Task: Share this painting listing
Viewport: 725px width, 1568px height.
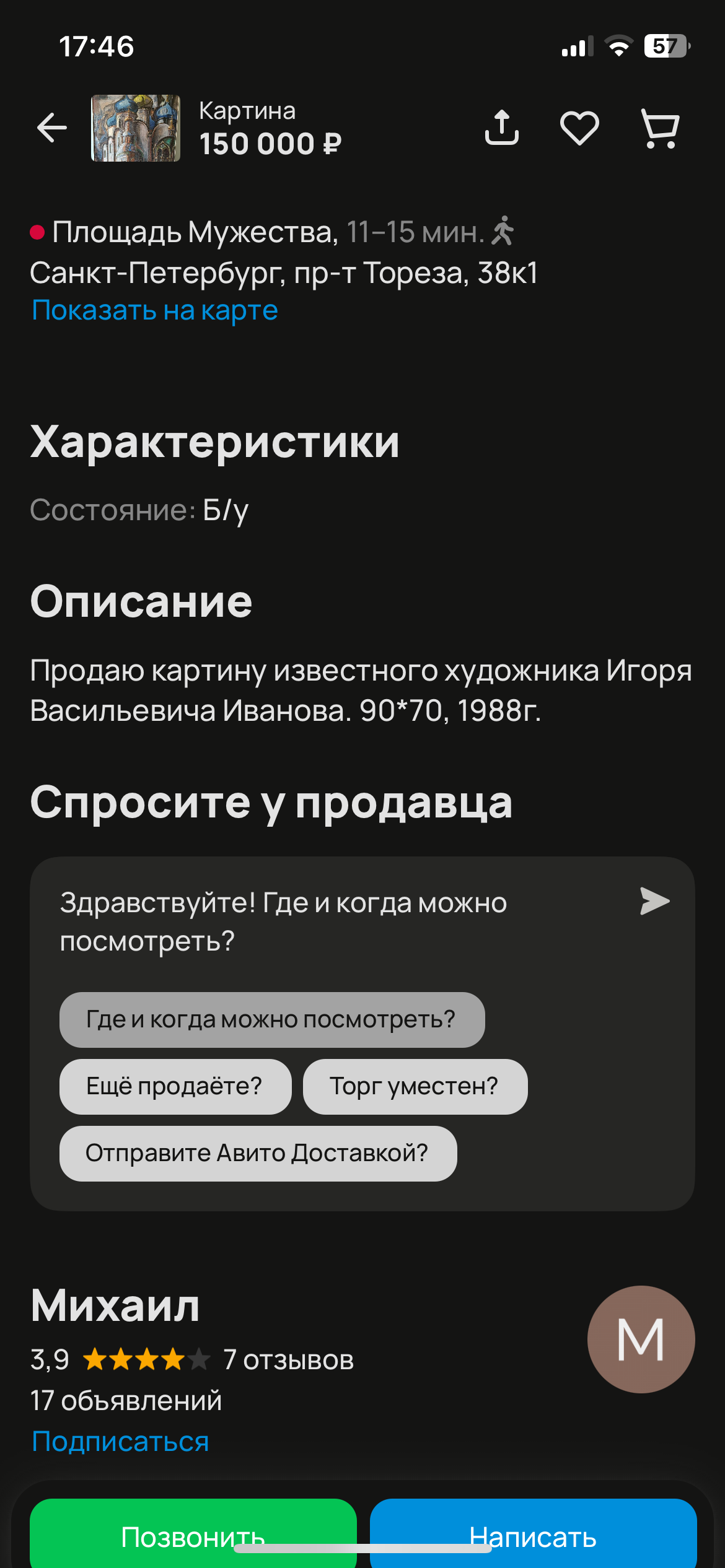Action: (501, 128)
